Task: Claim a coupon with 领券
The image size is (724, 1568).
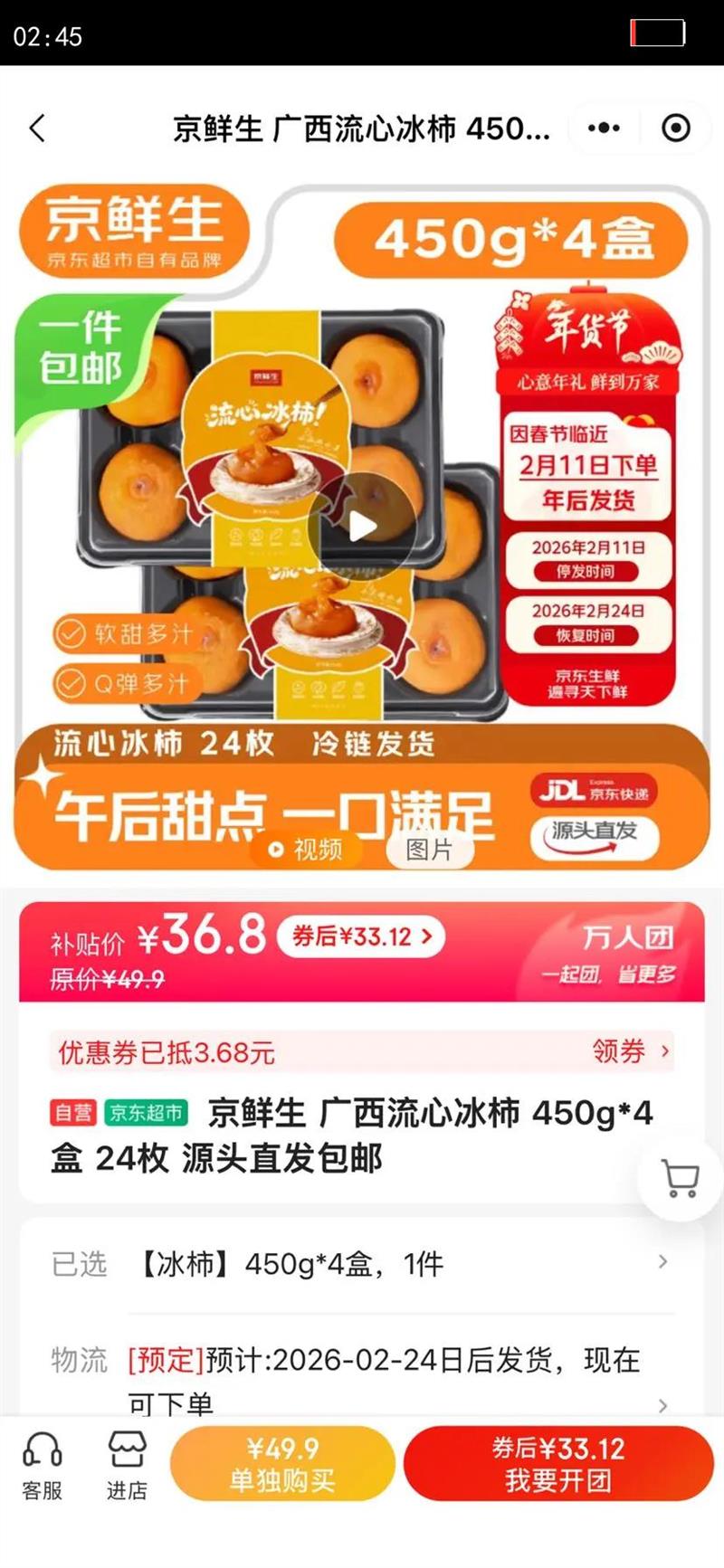Action: click(x=633, y=1052)
